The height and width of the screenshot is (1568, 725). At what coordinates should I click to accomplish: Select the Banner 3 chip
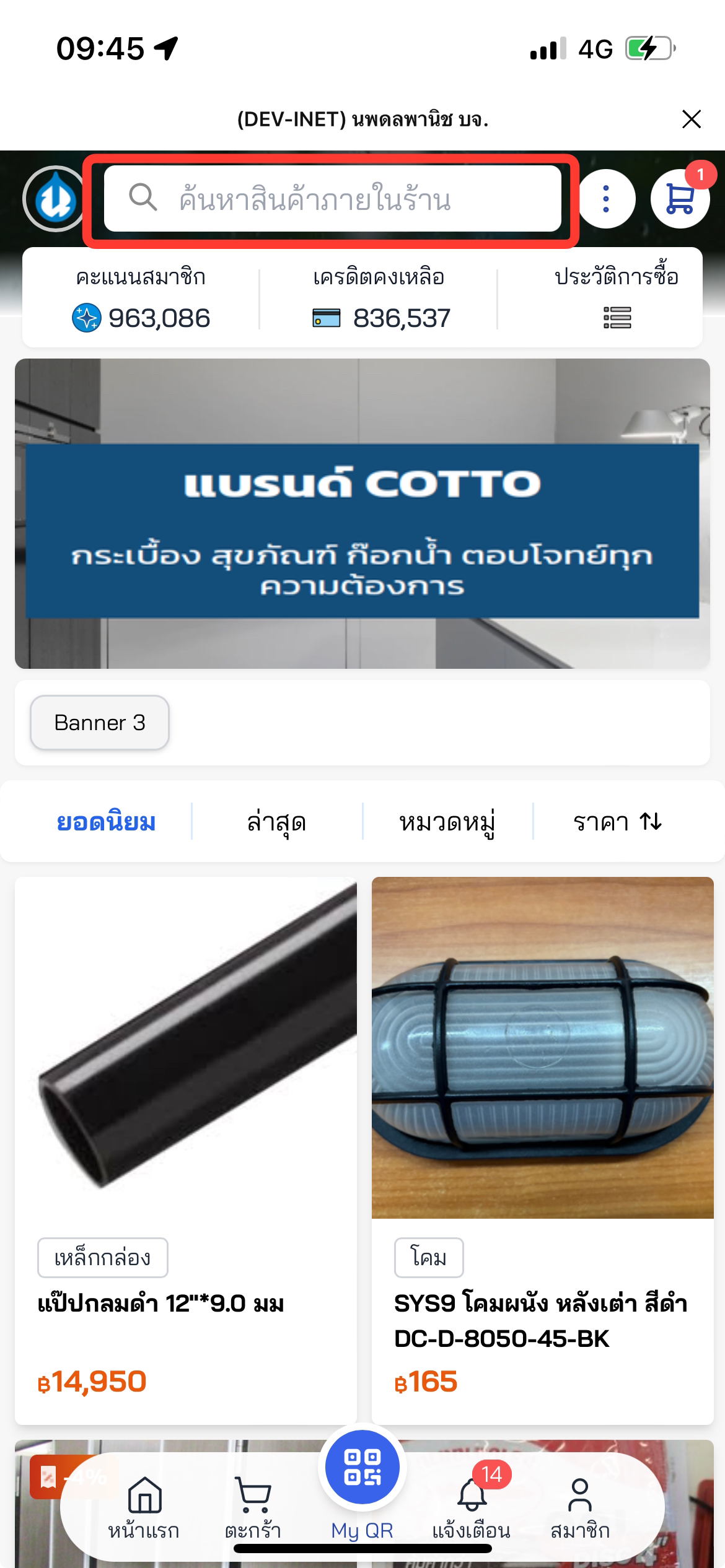pyautogui.click(x=100, y=723)
